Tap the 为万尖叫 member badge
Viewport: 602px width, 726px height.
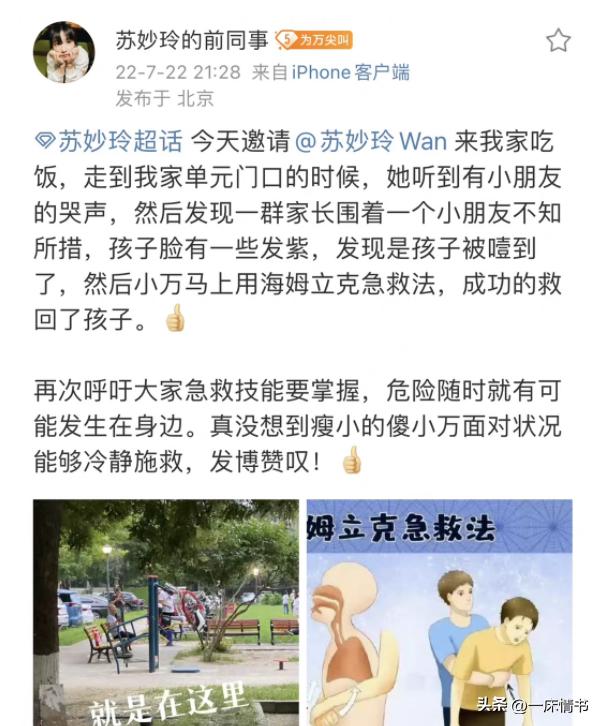pos(313,41)
